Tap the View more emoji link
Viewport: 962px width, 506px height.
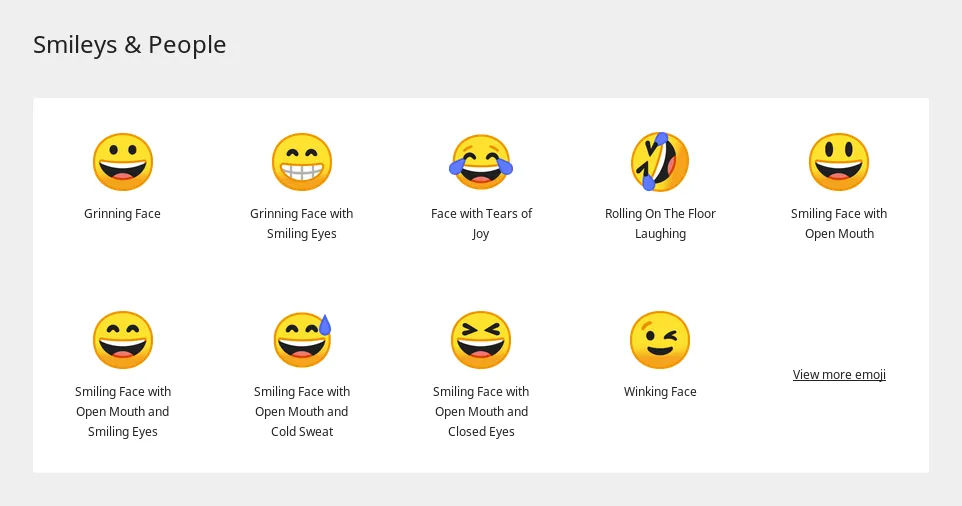pos(839,375)
